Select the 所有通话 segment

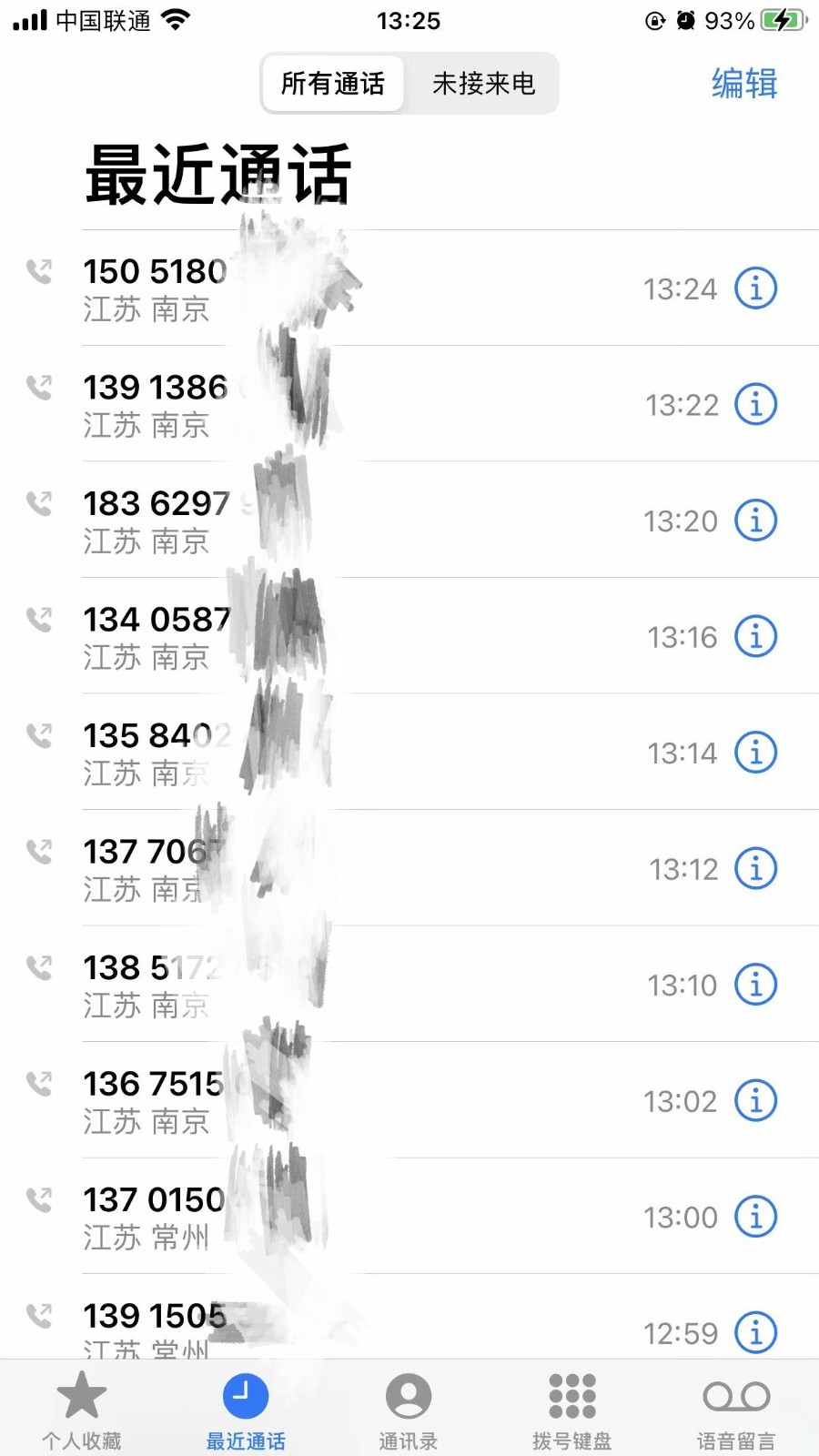tap(333, 84)
